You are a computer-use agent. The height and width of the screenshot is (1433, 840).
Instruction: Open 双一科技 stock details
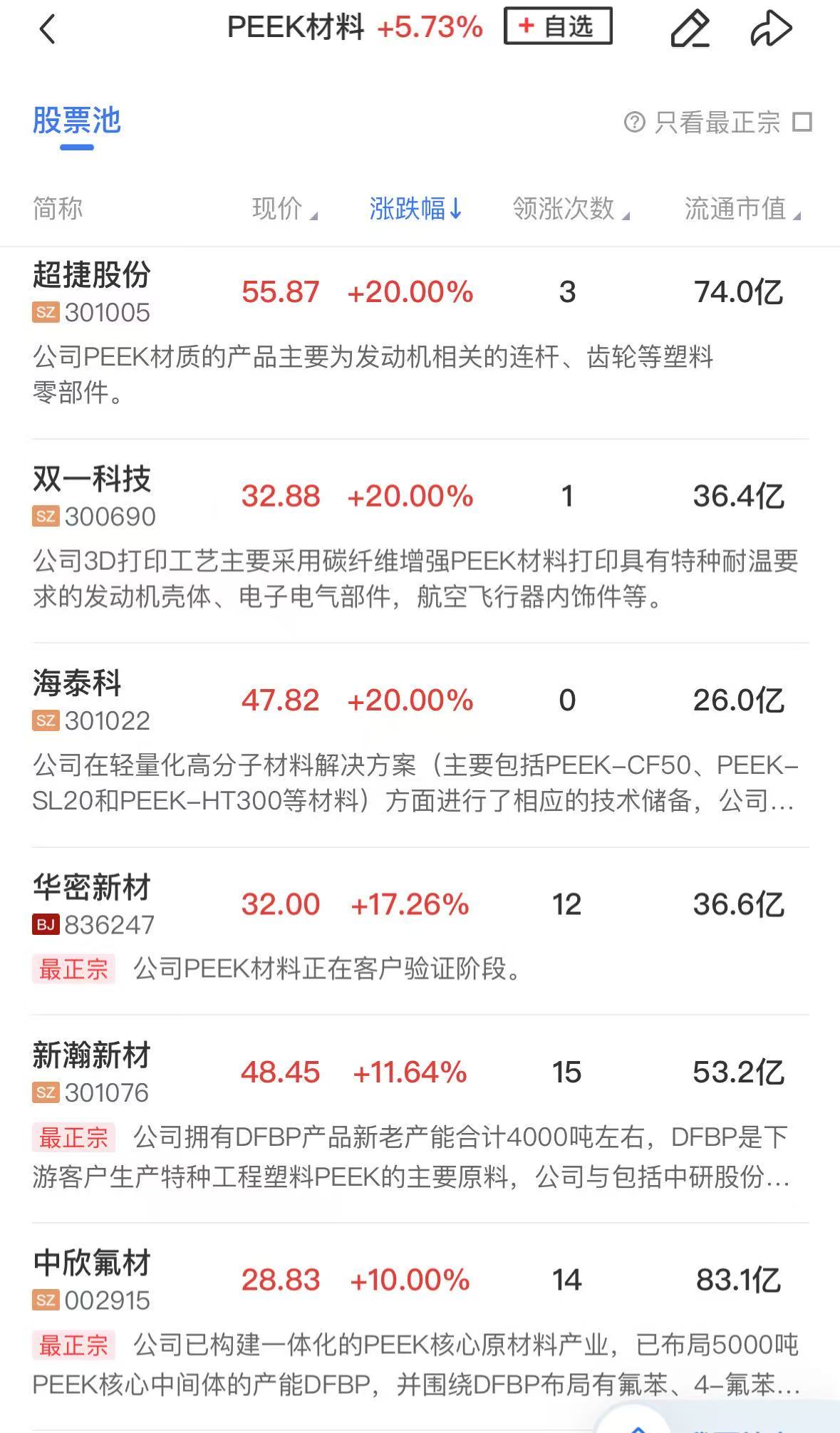[x=92, y=480]
